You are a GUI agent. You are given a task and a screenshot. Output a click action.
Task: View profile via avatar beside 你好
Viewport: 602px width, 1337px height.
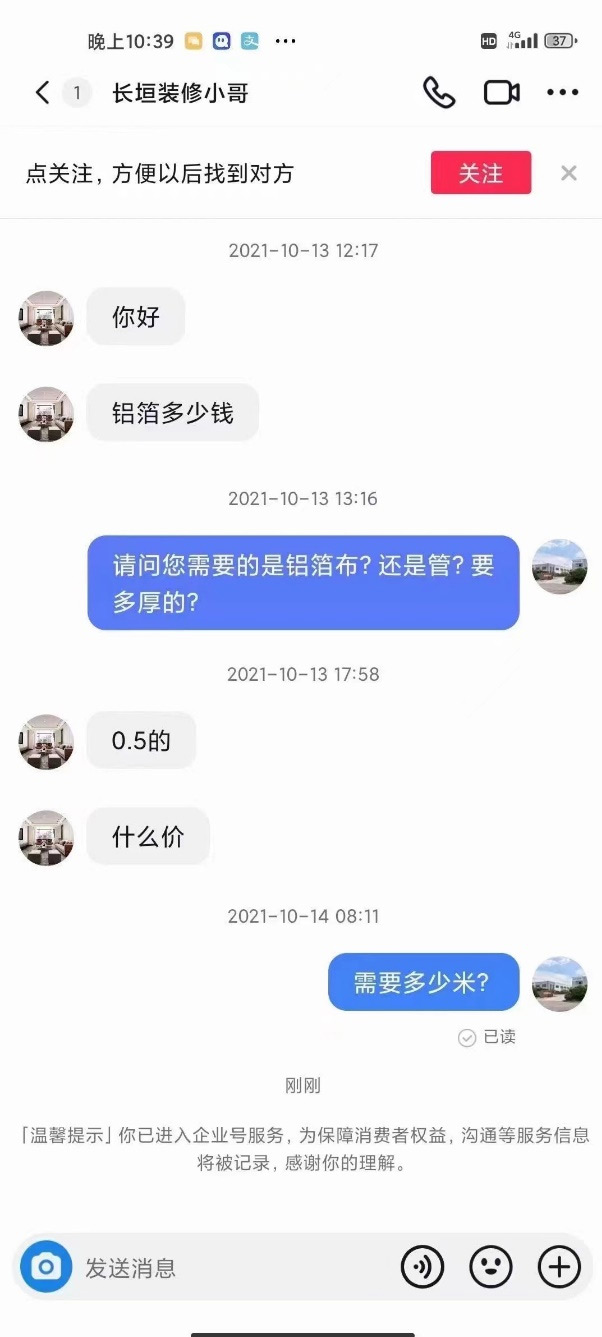[x=46, y=318]
